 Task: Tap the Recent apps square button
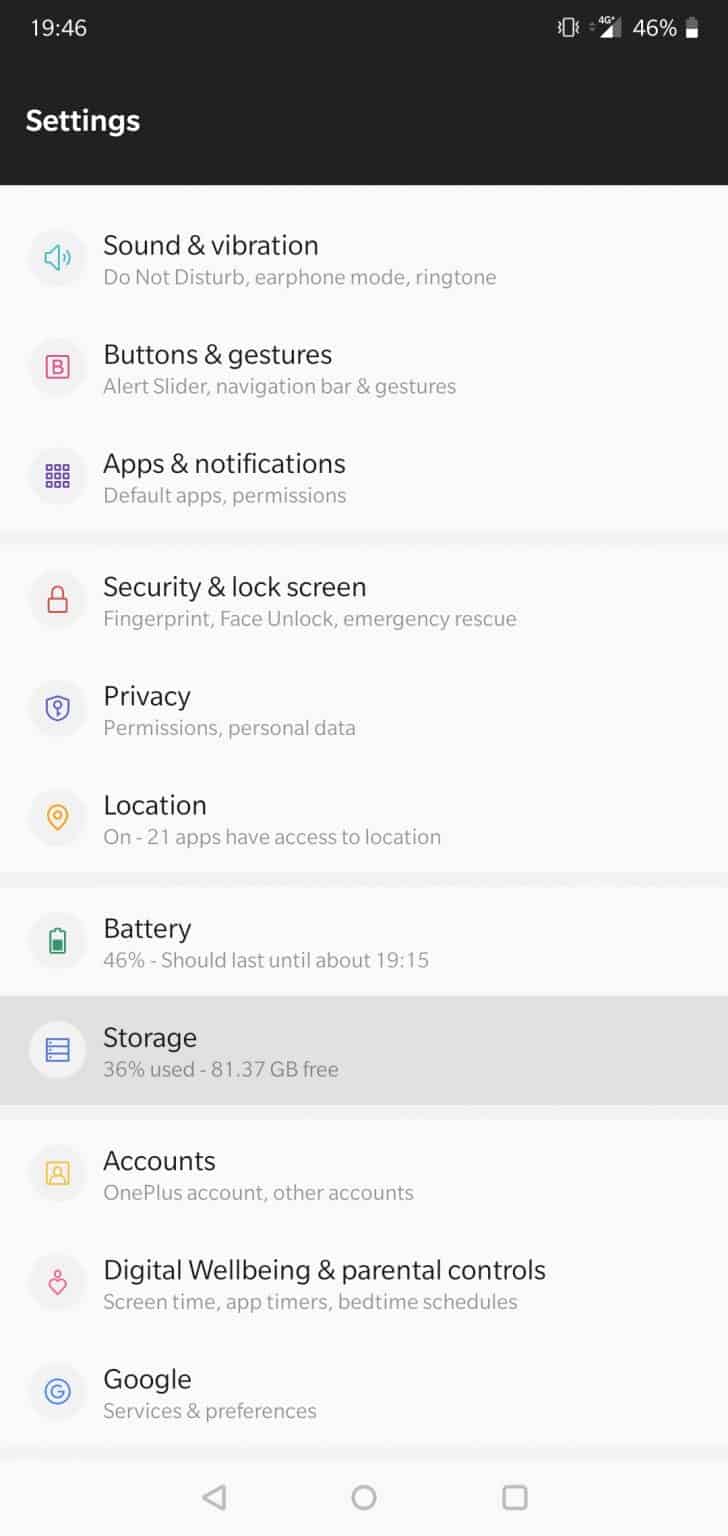[x=514, y=1497]
